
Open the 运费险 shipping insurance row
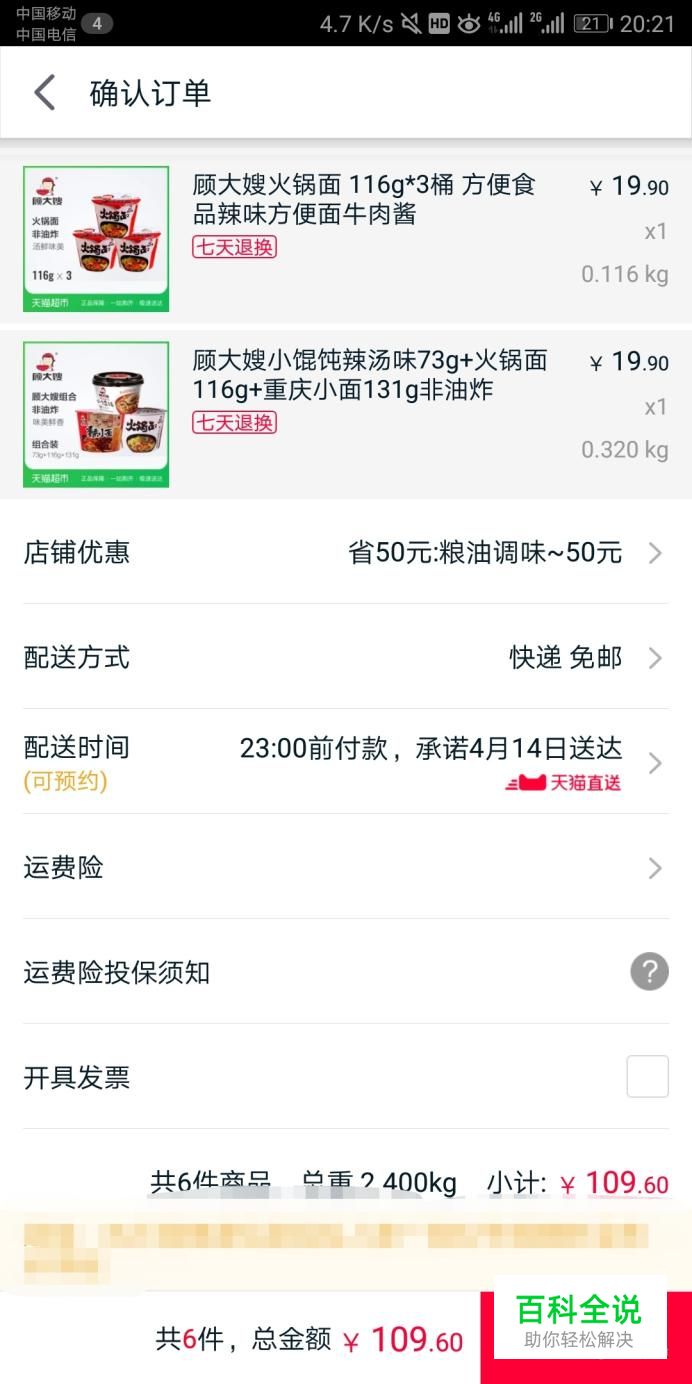click(346, 868)
